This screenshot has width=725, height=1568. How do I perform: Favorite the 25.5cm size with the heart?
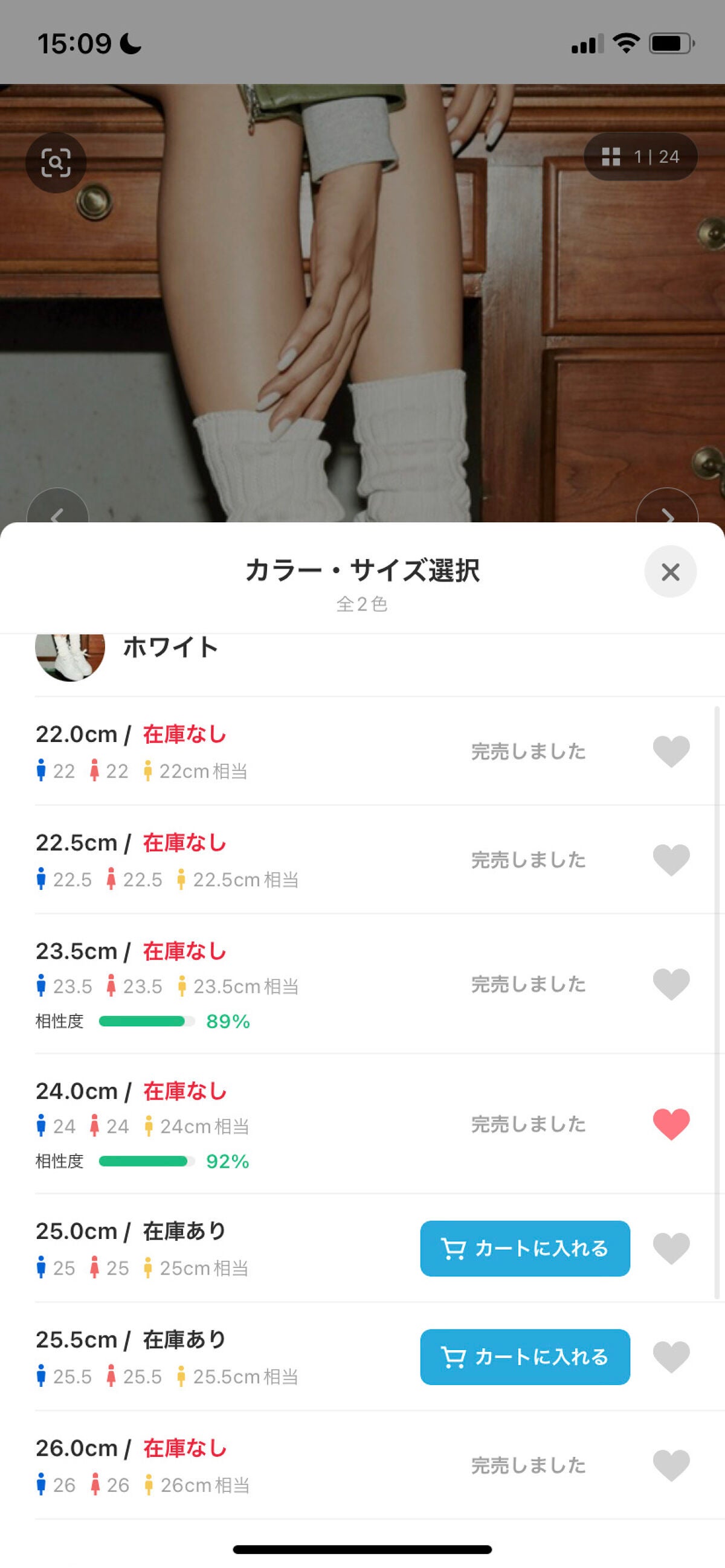[x=671, y=1357]
